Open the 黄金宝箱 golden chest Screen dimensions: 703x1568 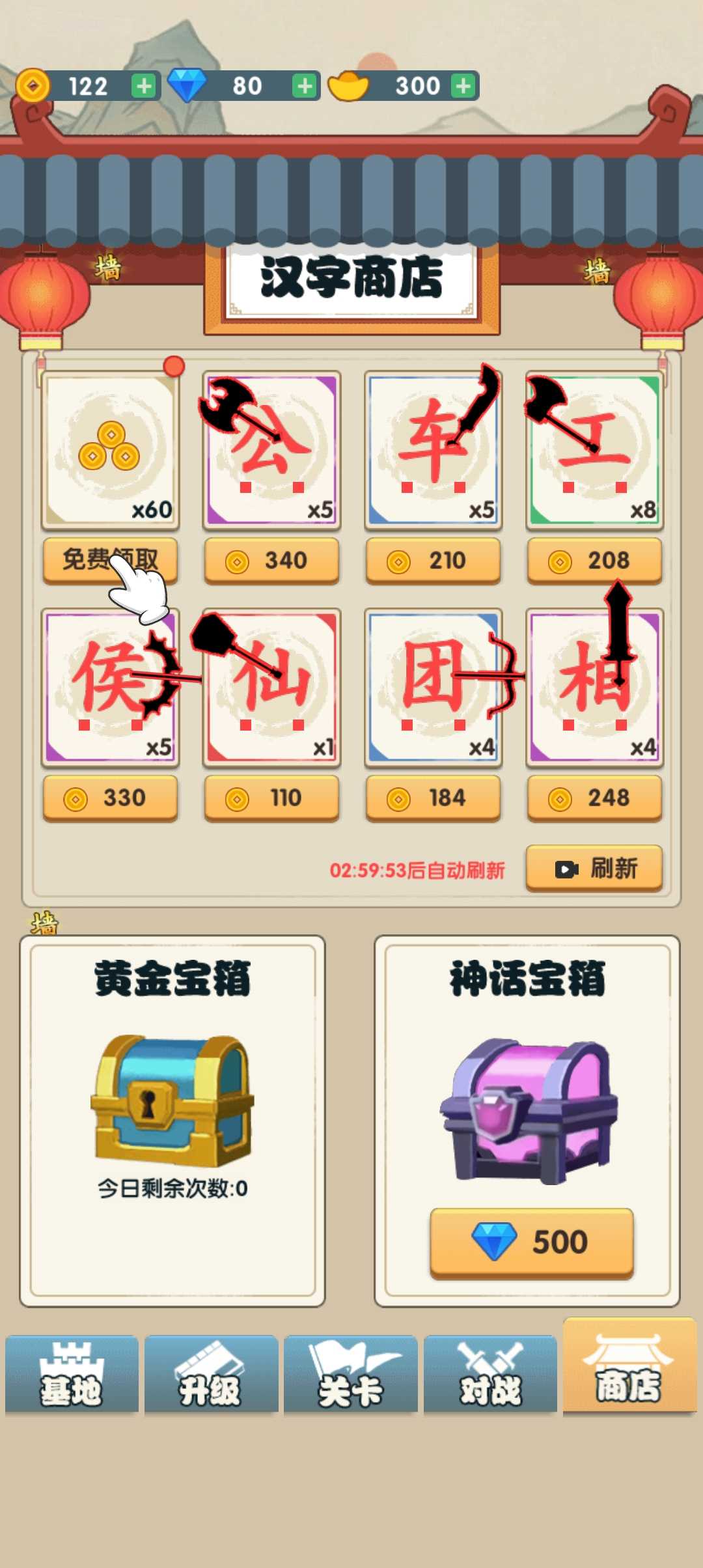pyautogui.click(x=172, y=1100)
